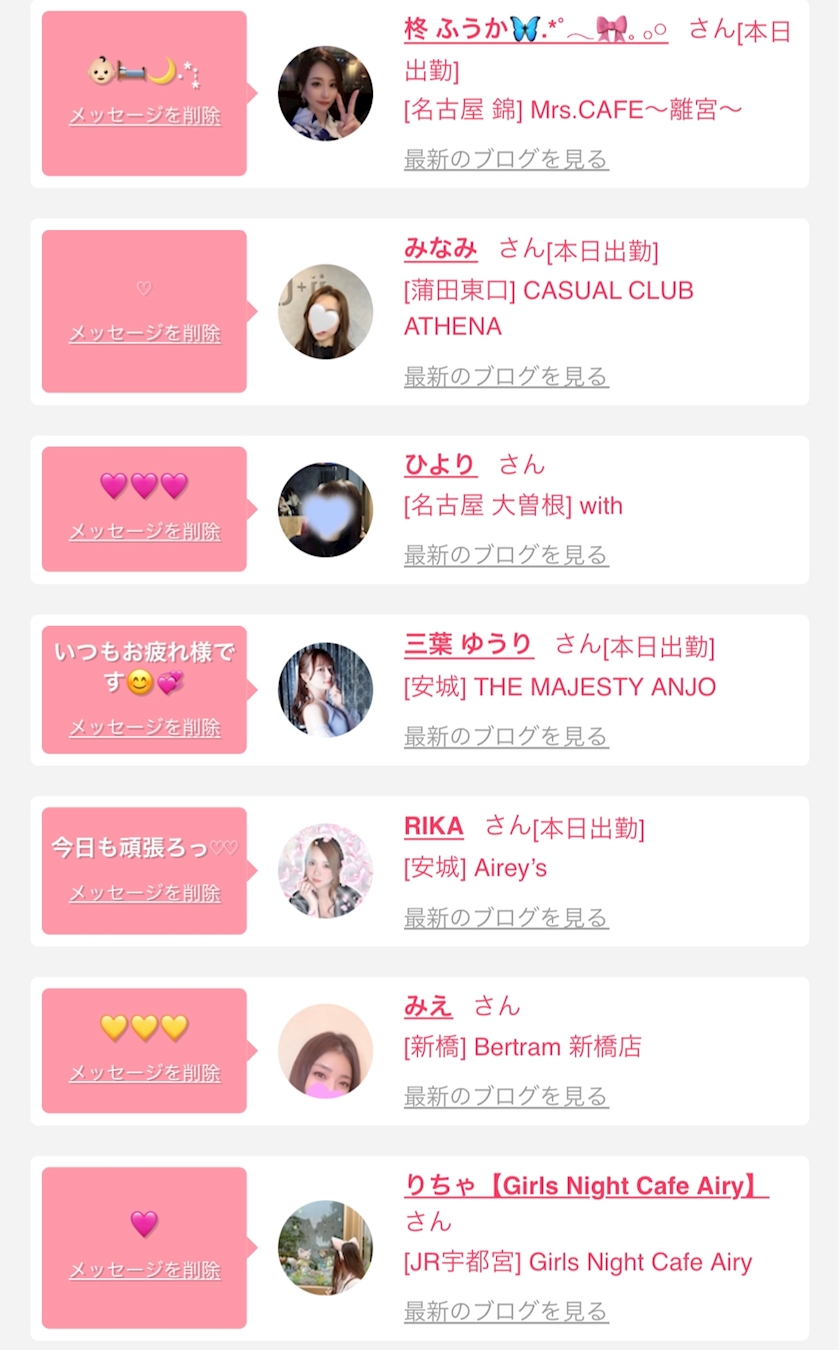View 柊 ふうか's latest blog
Viewport: 840px width, 1350px height.
coord(506,159)
